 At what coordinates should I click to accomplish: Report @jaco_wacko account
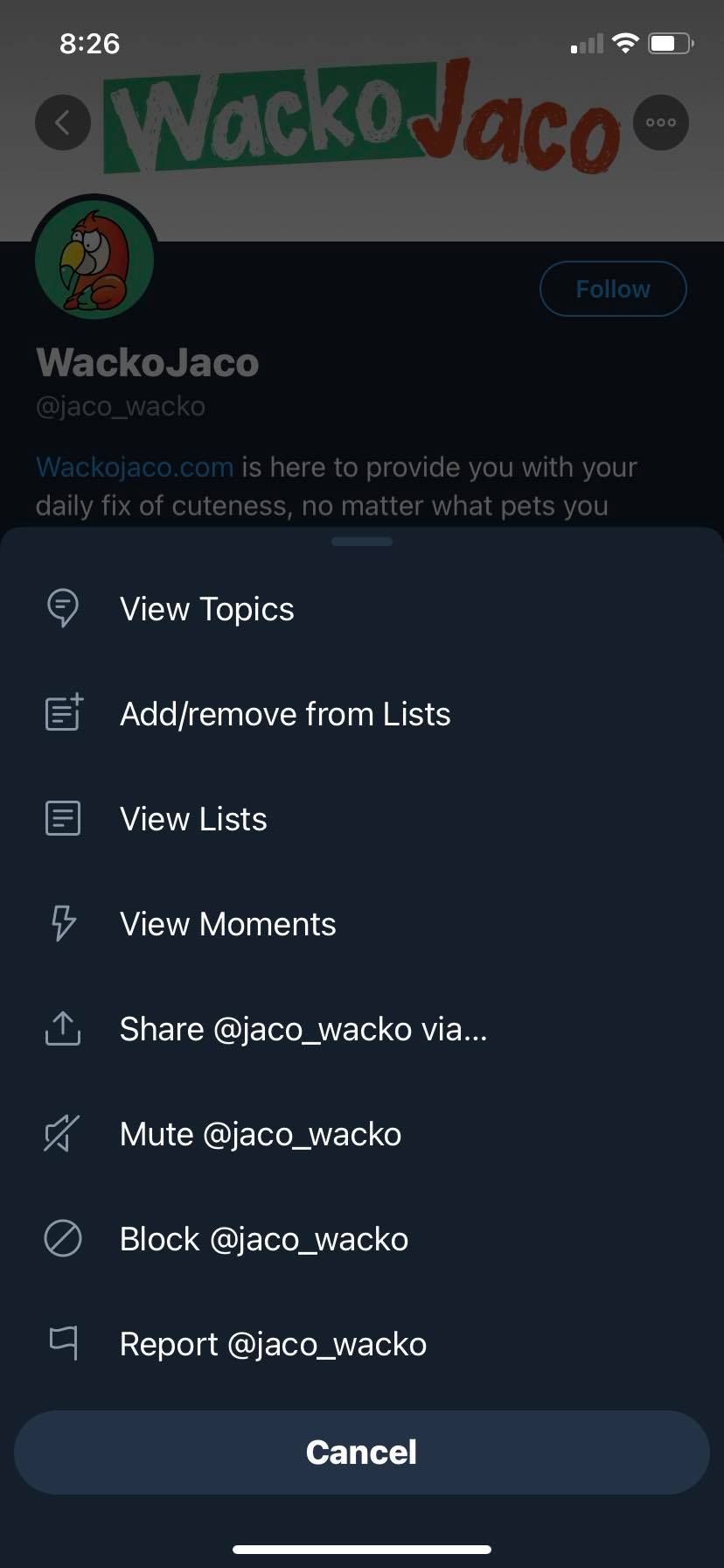point(273,1344)
